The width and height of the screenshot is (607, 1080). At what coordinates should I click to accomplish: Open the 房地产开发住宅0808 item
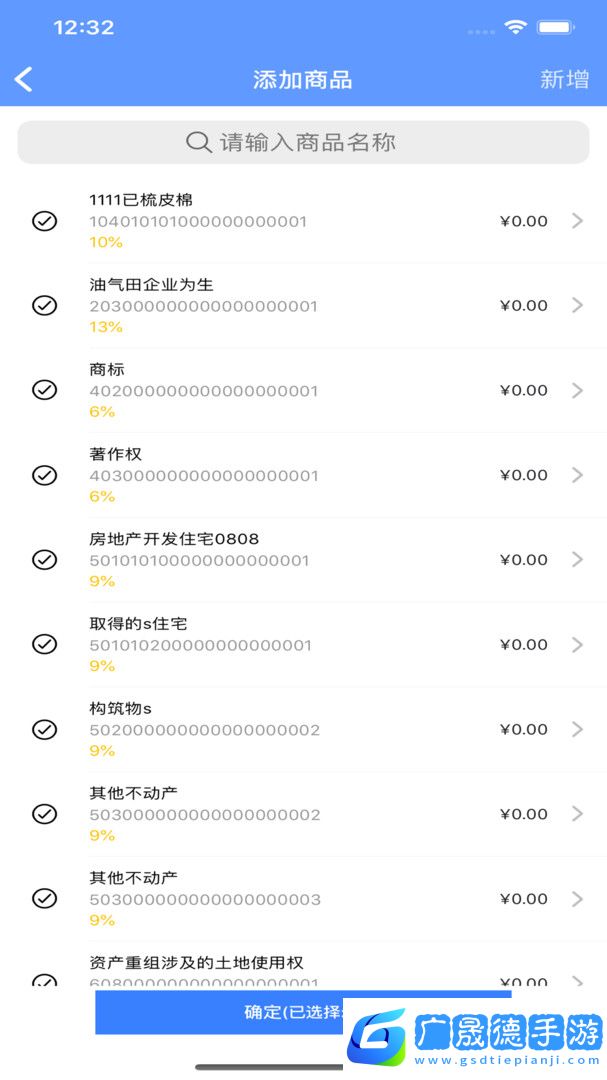click(300, 560)
